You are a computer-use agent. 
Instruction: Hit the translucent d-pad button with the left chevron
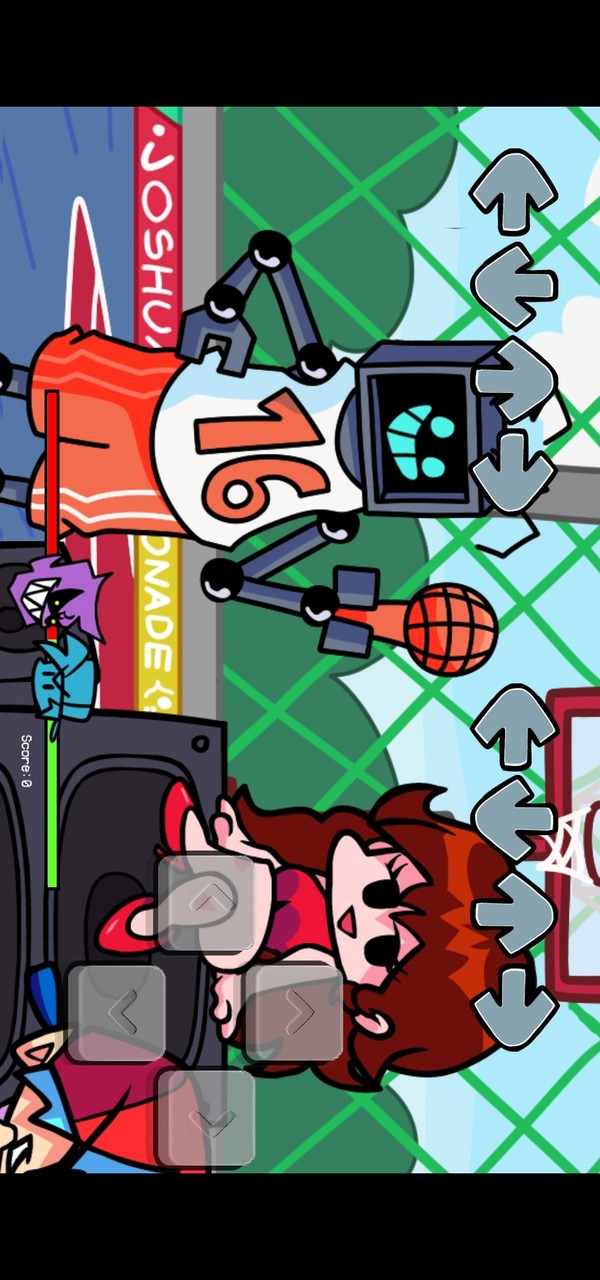click(118, 1013)
